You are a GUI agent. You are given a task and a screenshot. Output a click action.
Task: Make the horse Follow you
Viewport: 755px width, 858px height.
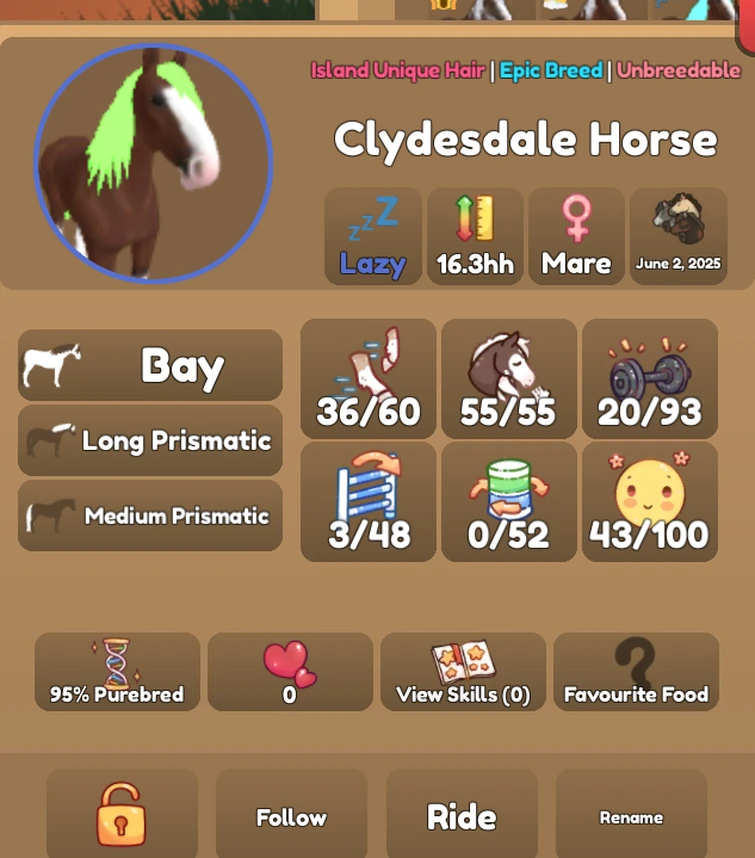291,816
